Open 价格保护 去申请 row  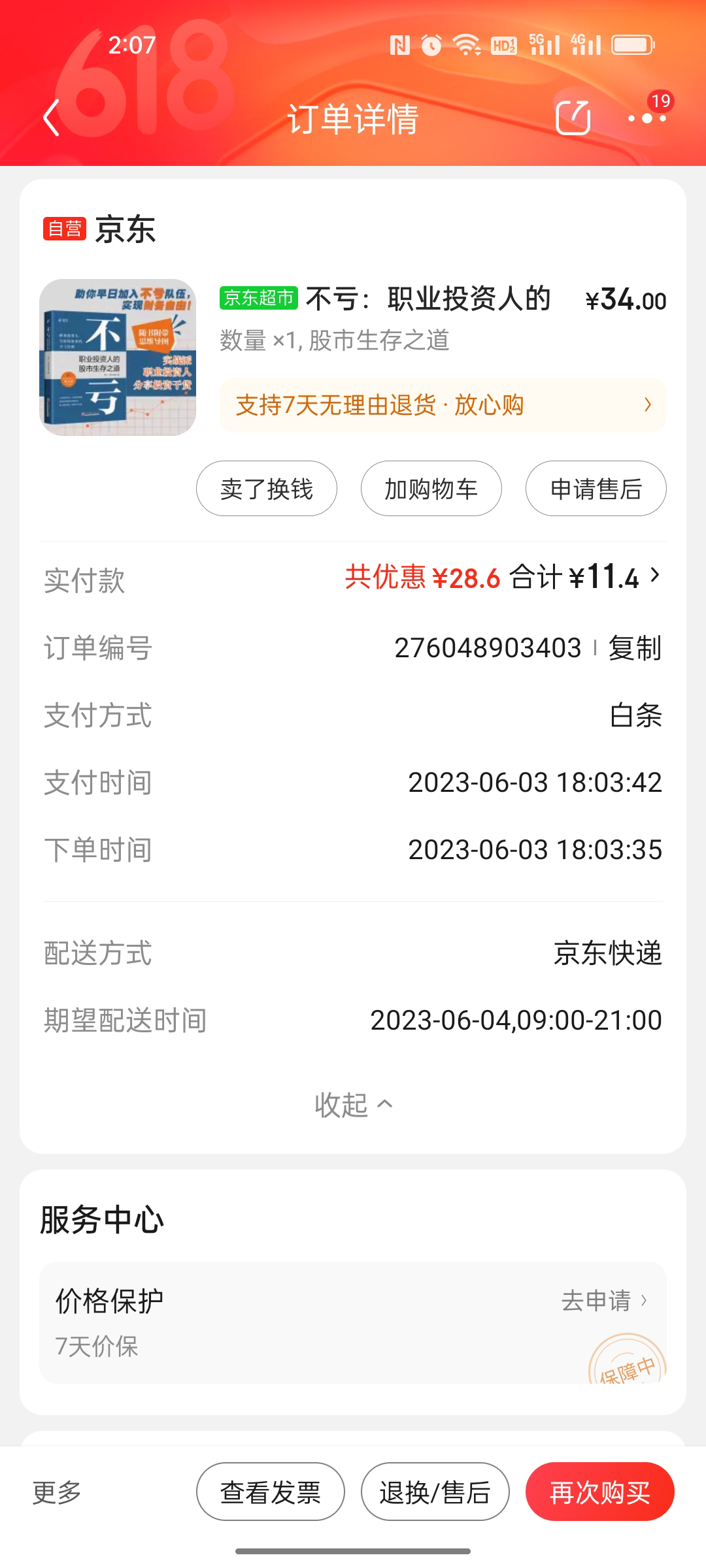[x=604, y=1301]
